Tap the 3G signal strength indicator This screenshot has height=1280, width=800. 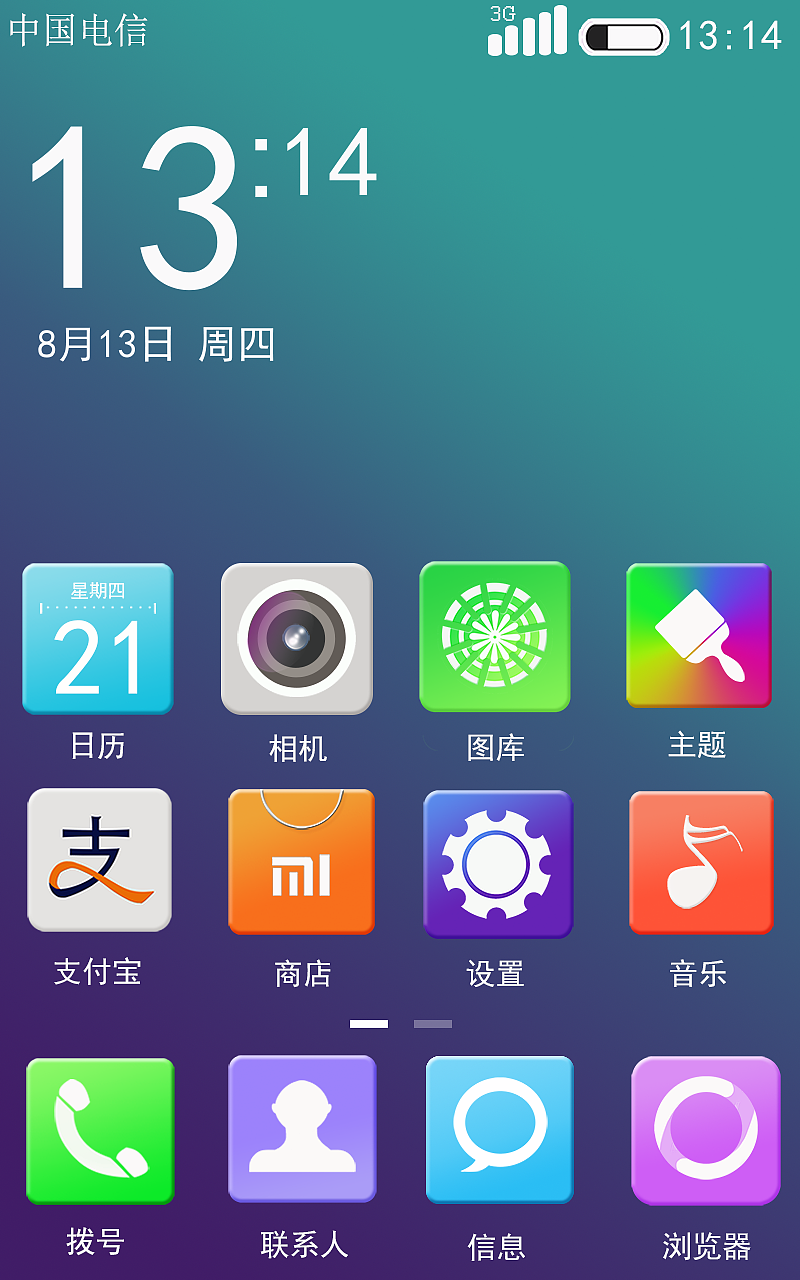(524, 35)
